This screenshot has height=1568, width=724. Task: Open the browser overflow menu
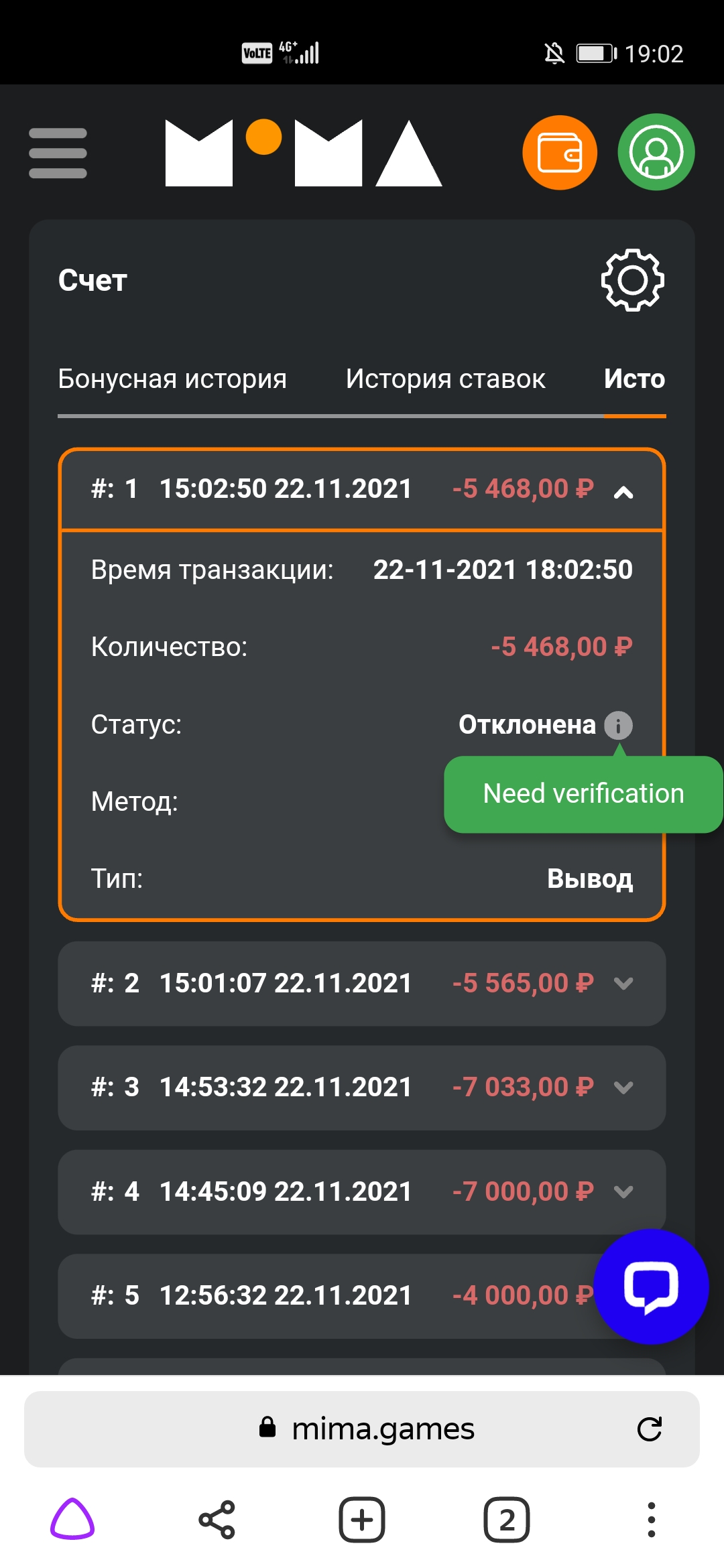[651, 1519]
